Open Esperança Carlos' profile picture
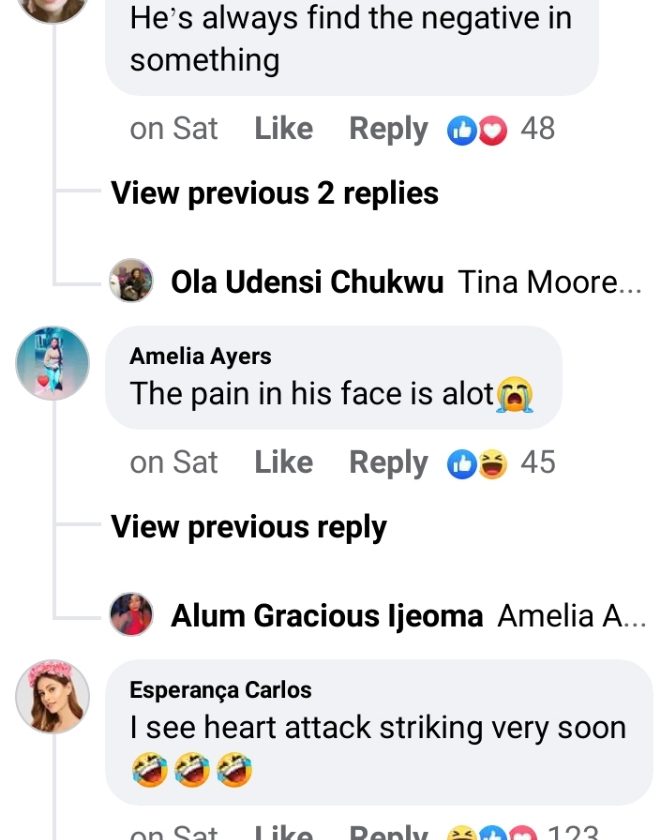The width and height of the screenshot is (669, 840). pyautogui.click(x=53, y=697)
